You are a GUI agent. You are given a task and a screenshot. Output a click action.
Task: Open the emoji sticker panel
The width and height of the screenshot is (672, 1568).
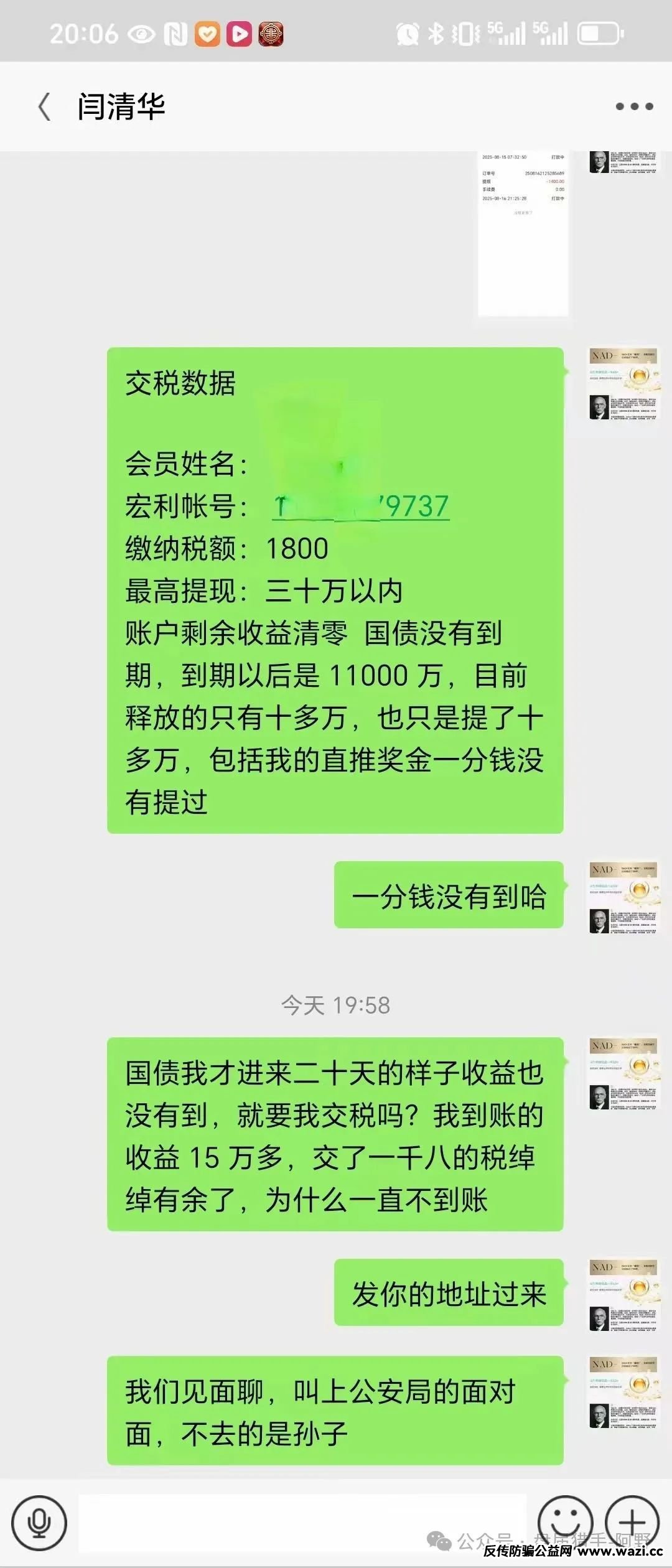click(565, 1522)
